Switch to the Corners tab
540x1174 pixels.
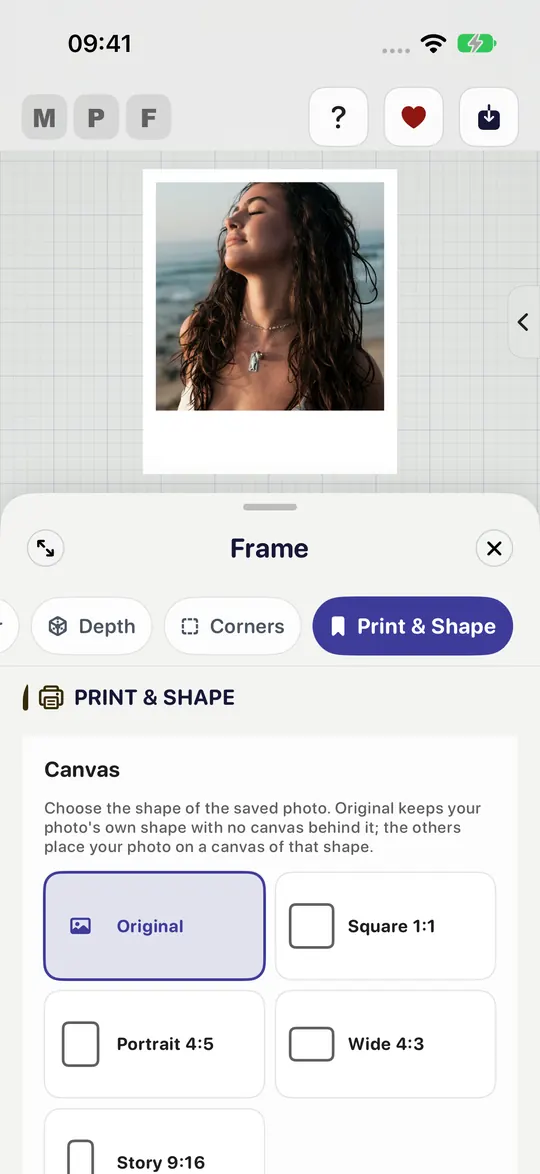(x=232, y=626)
